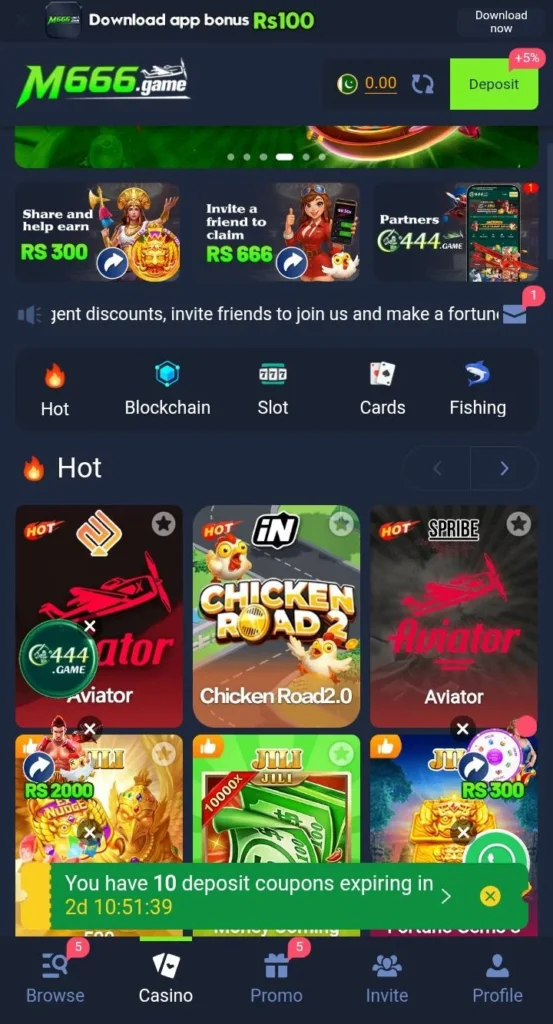Launch the Spribe Aviator game
The height and width of the screenshot is (1024, 553).
454,616
